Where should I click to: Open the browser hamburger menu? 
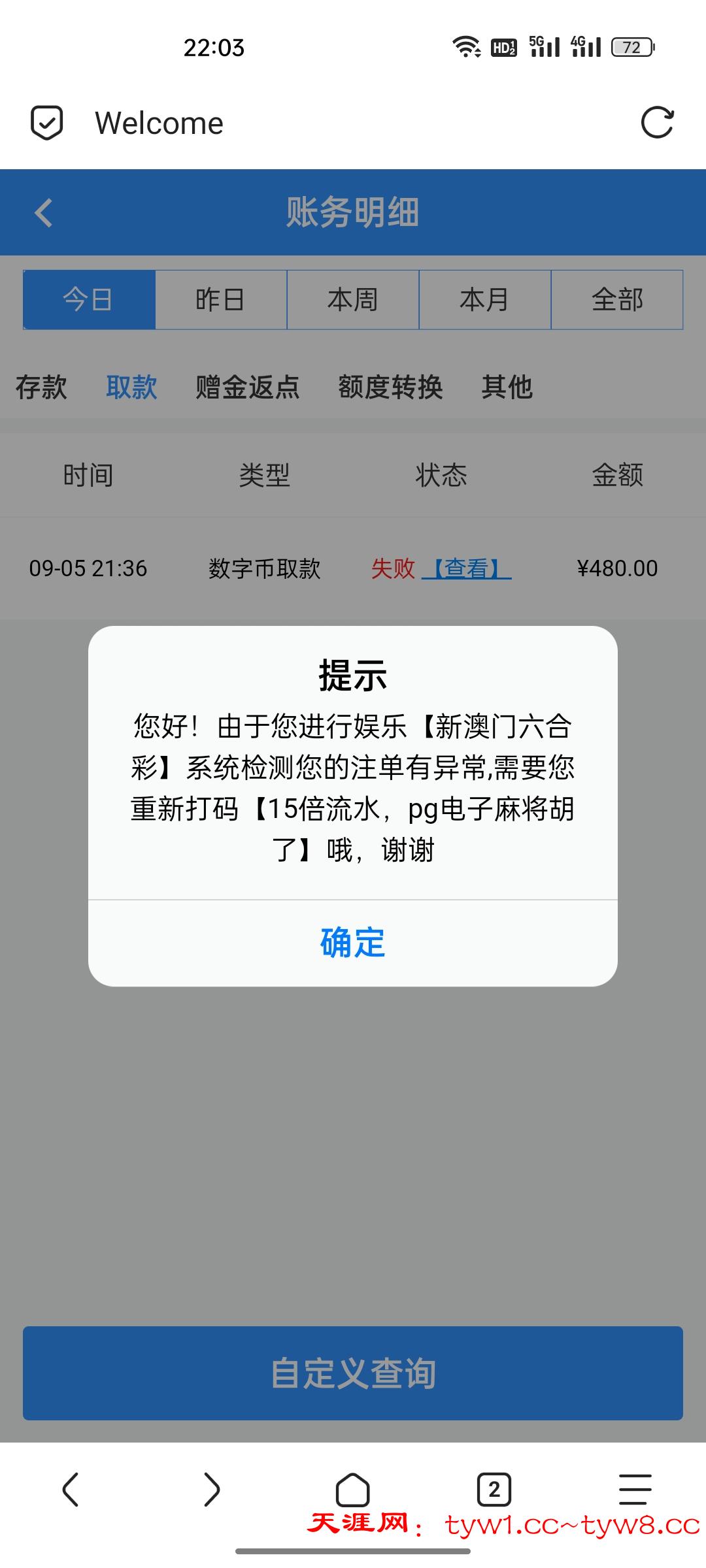pos(635,1490)
